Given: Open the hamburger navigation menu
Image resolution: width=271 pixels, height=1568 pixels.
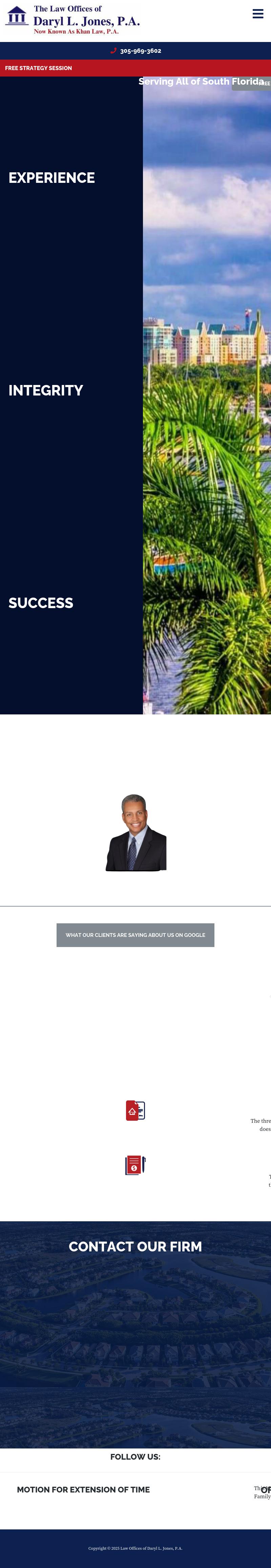Looking at the screenshot, I should 257,14.
